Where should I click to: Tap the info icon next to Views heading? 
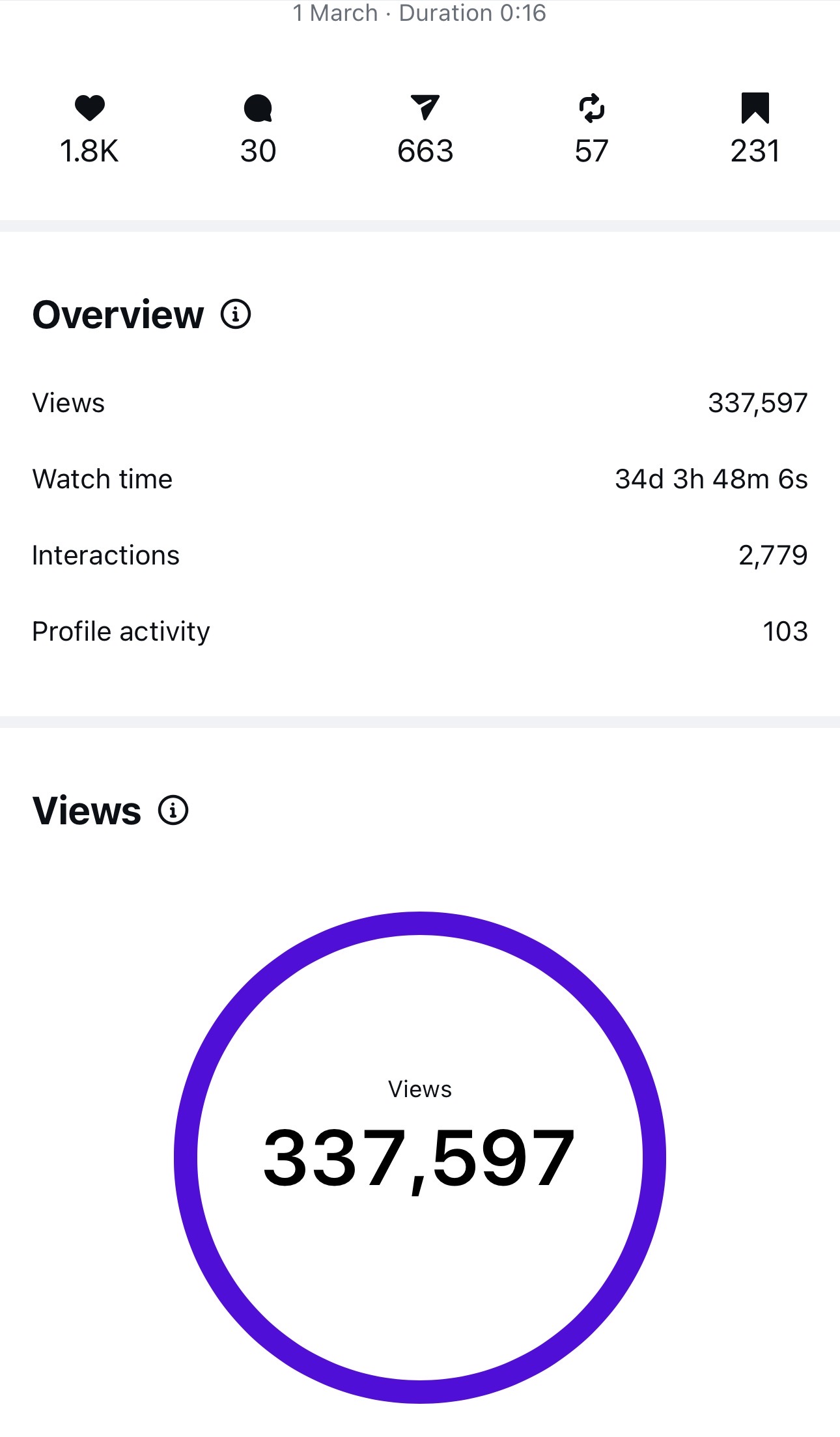pyautogui.click(x=173, y=811)
